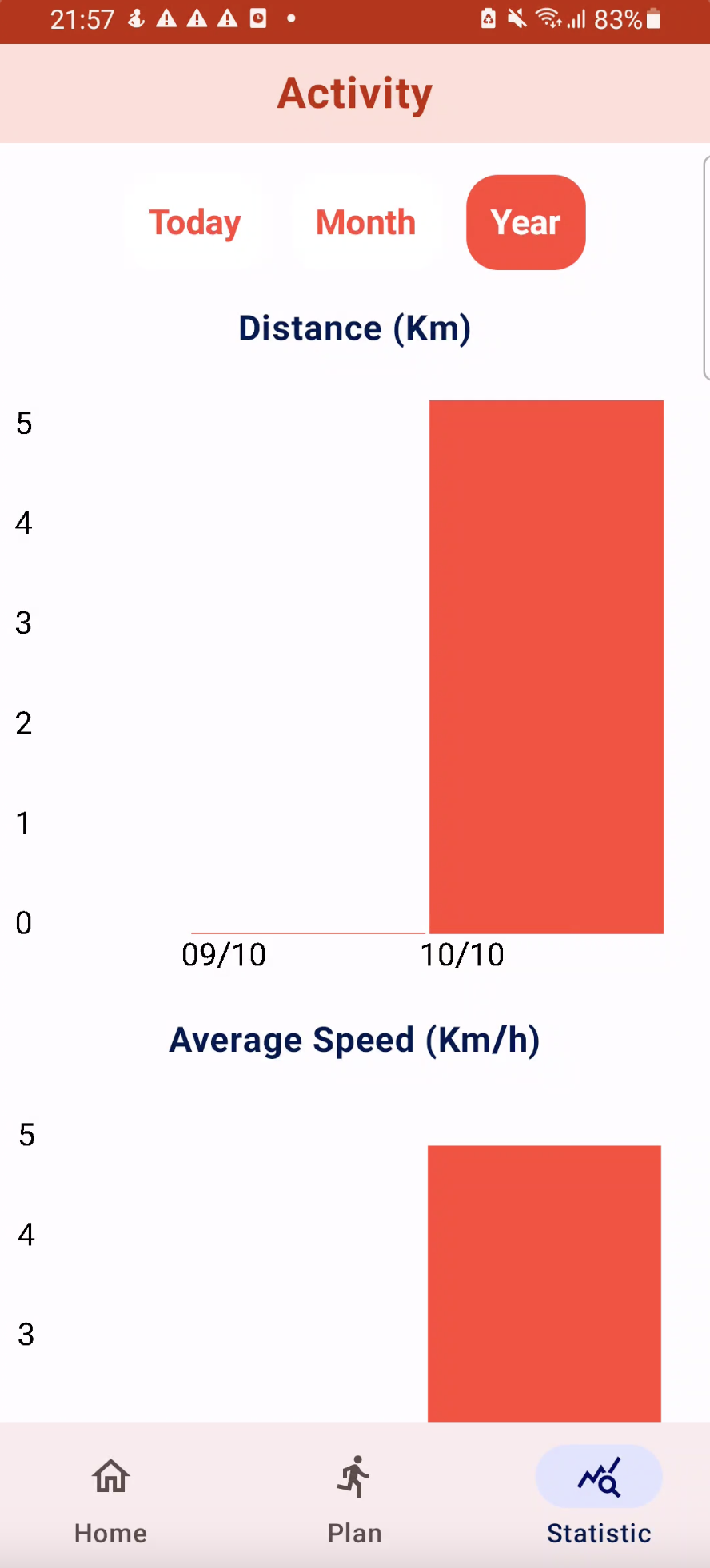This screenshot has height=1568, width=710.
Task: Switch to the Today view
Action: click(194, 222)
